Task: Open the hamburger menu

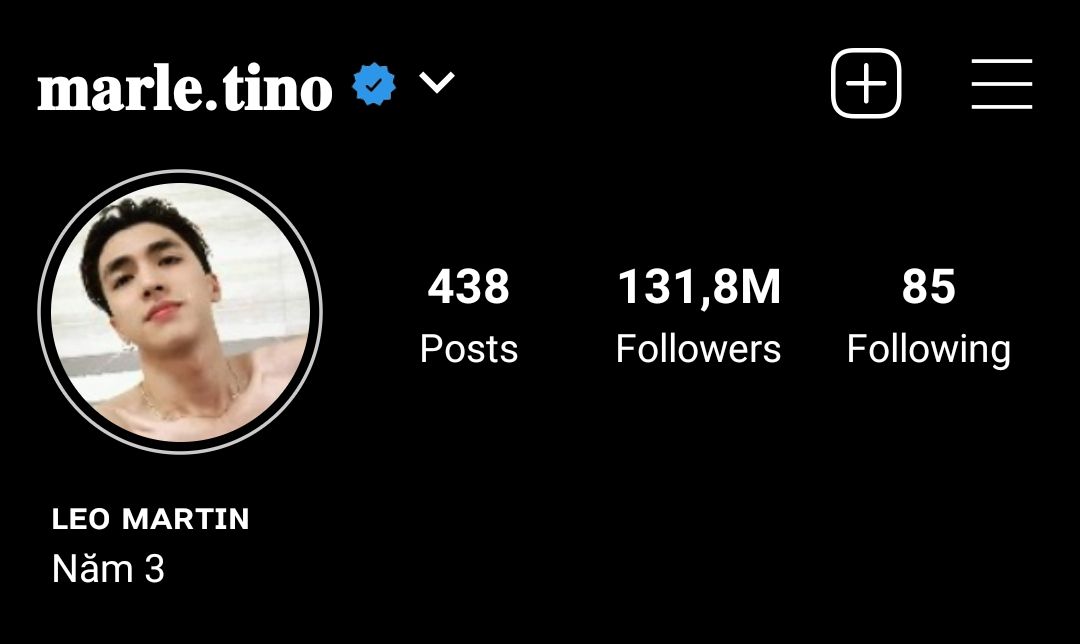Action: (1001, 84)
